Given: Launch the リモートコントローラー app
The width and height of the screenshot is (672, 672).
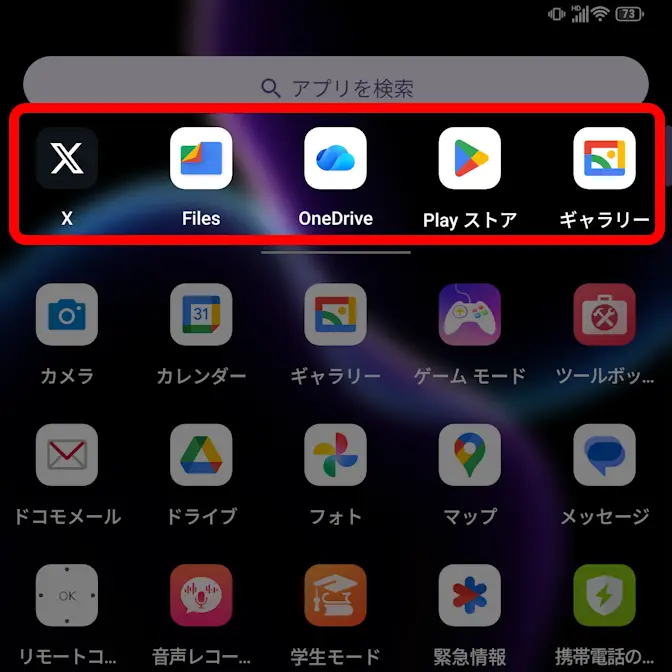Looking at the screenshot, I should tap(67, 596).
